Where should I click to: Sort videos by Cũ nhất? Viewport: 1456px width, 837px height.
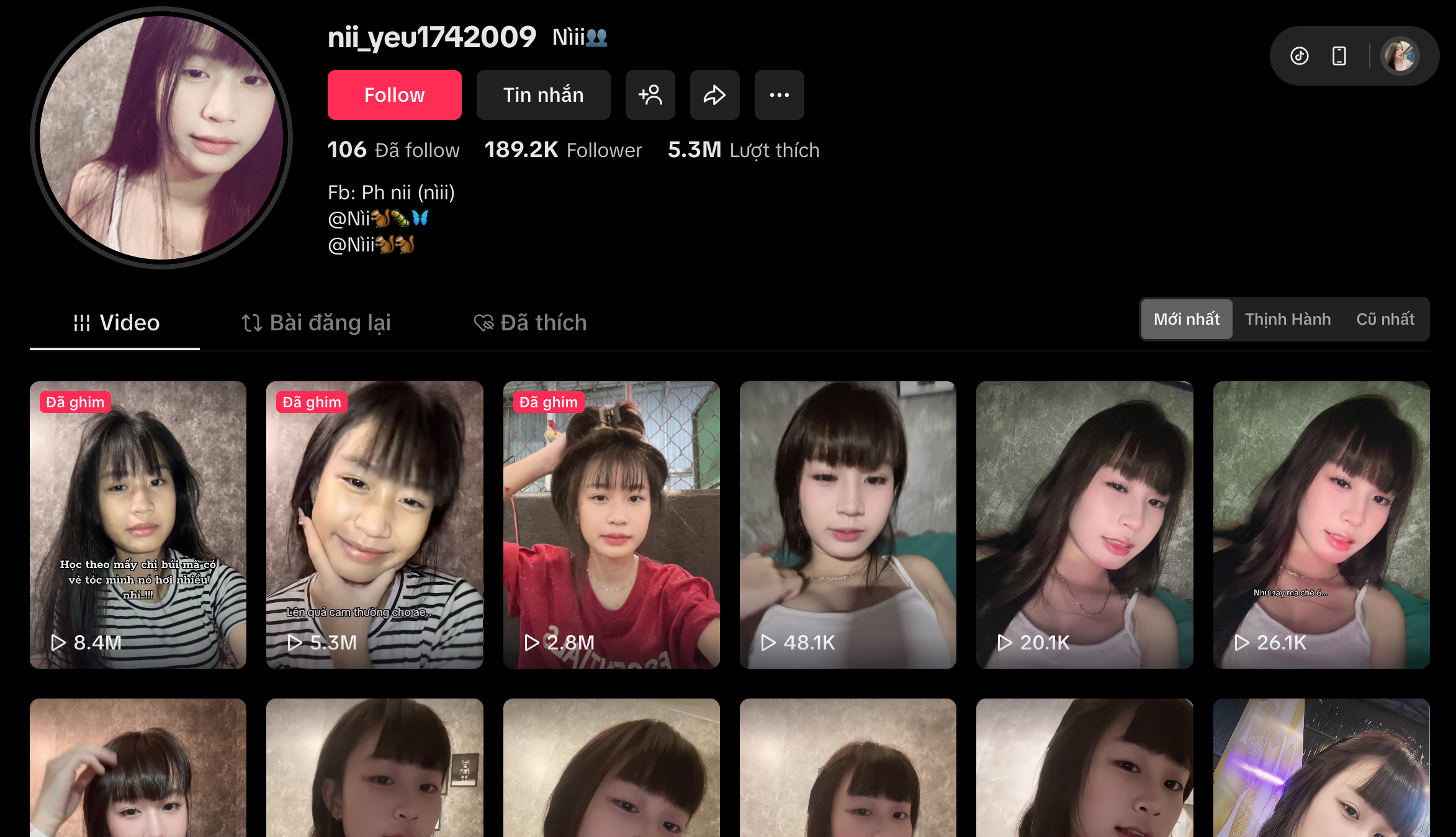pyautogui.click(x=1385, y=319)
